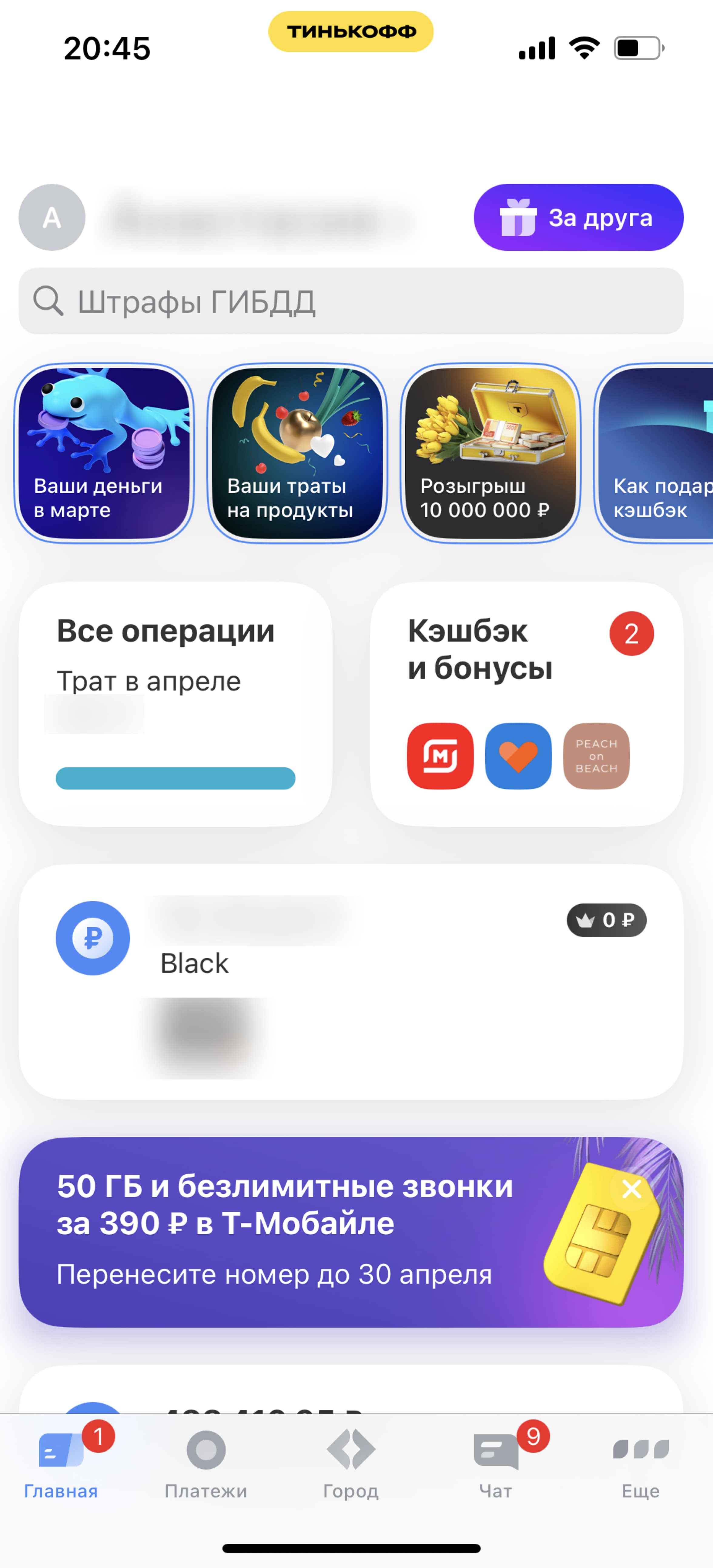The height and width of the screenshot is (1568, 713).
Task: Open the Все операции card
Action: point(175,704)
